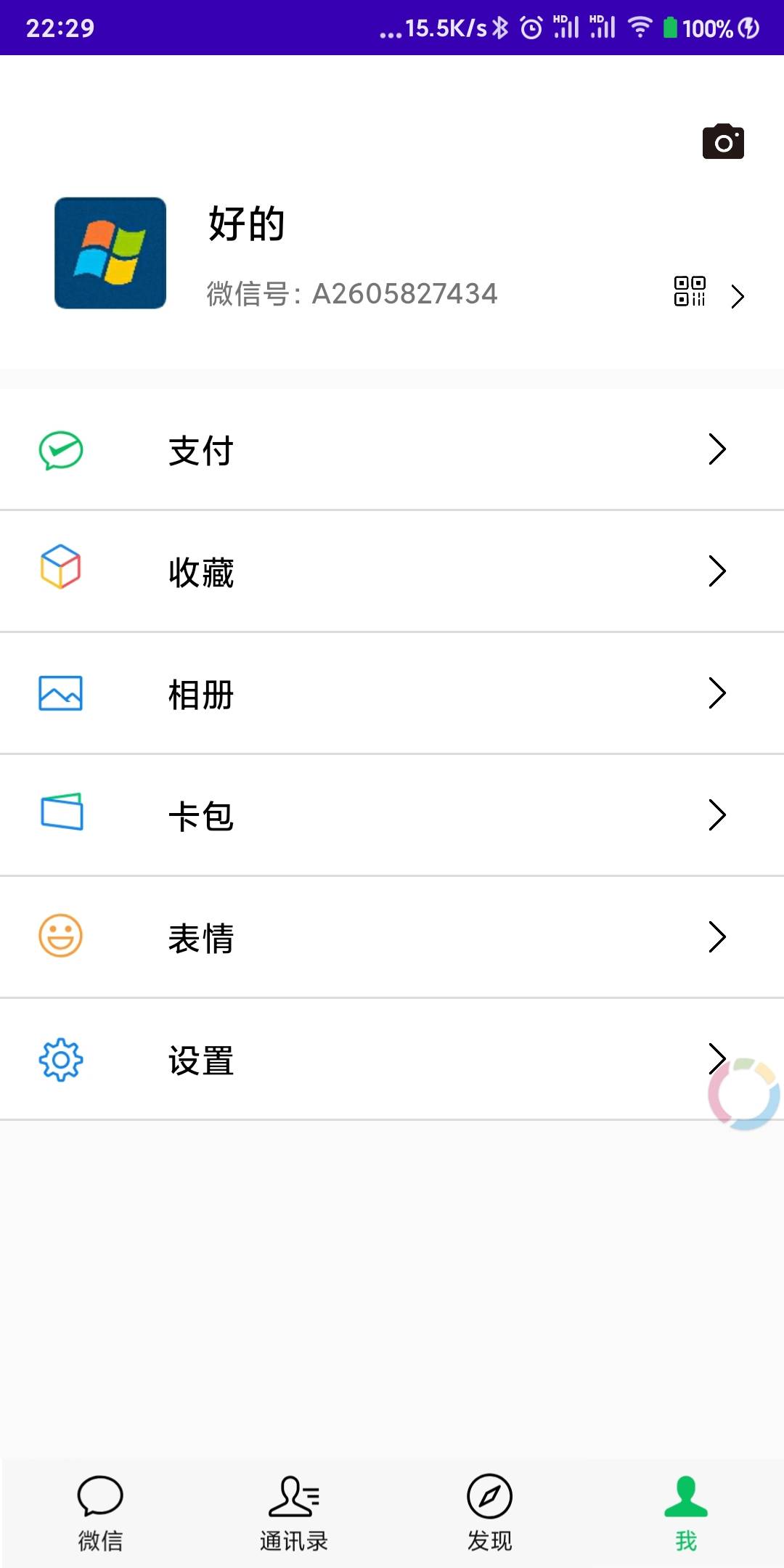The height and width of the screenshot is (1568, 784).
Task: Expand the profile details arrow
Action: click(x=739, y=296)
